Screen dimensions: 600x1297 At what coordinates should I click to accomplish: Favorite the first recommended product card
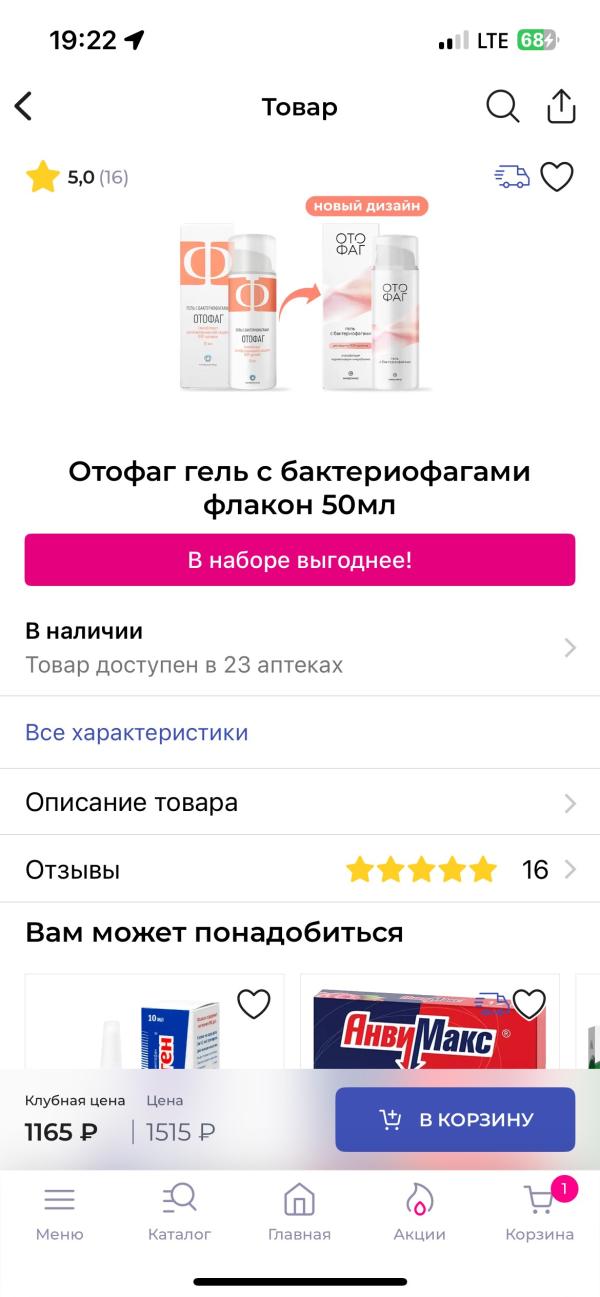click(254, 1003)
